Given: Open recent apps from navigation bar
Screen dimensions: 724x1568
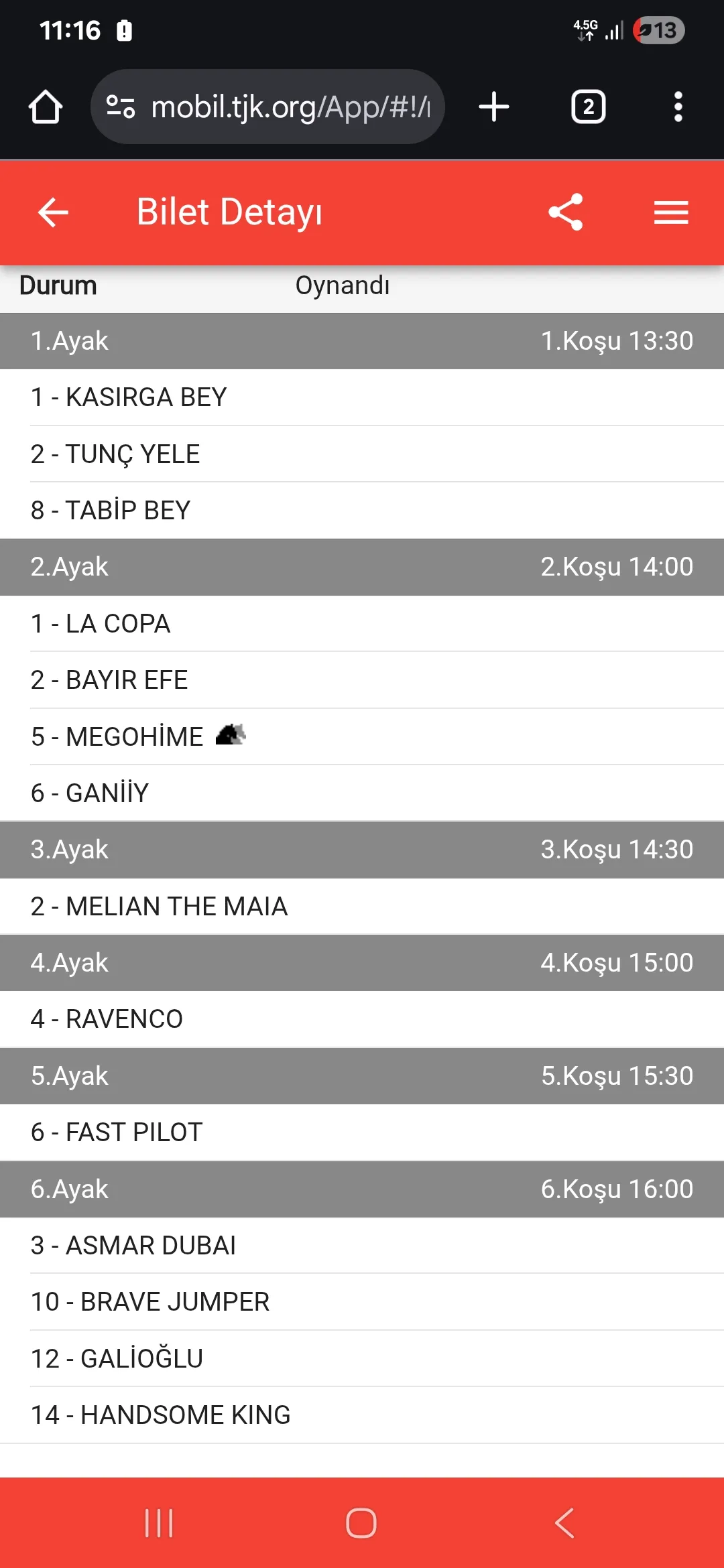Looking at the screenshot, I should 159,1523.
